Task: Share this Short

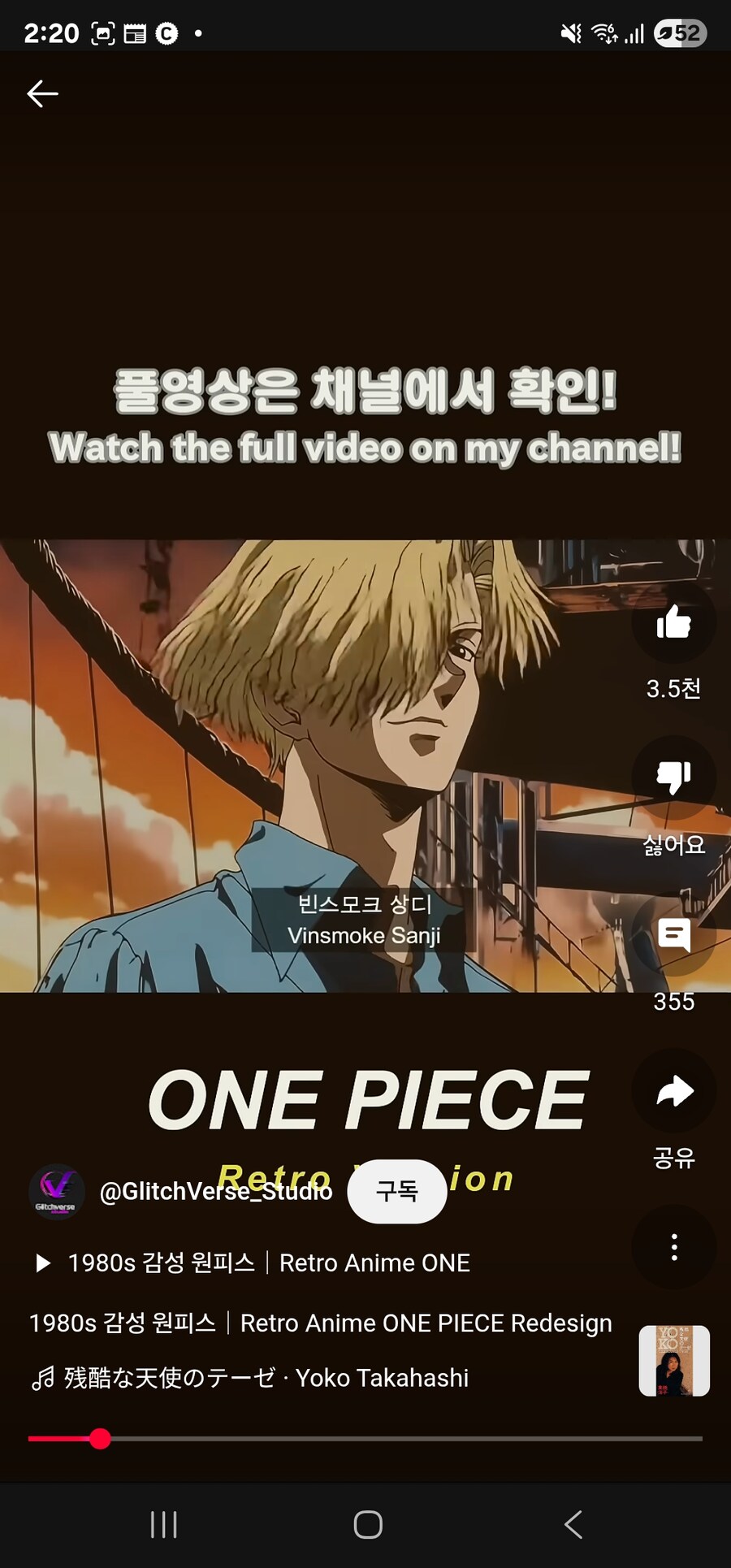Action: tap(673, 1091)
